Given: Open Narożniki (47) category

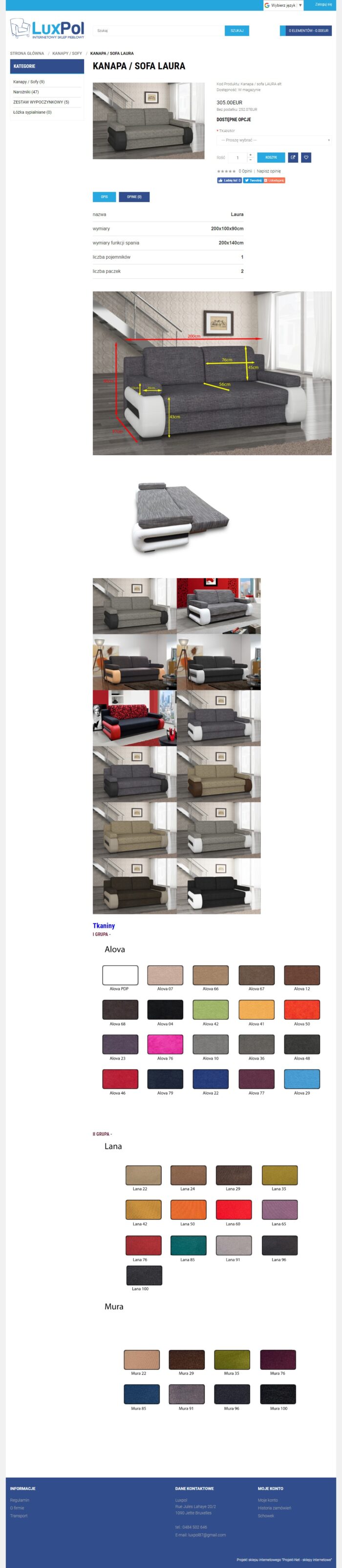Looking at the screenshot, I should pos(26,92).
